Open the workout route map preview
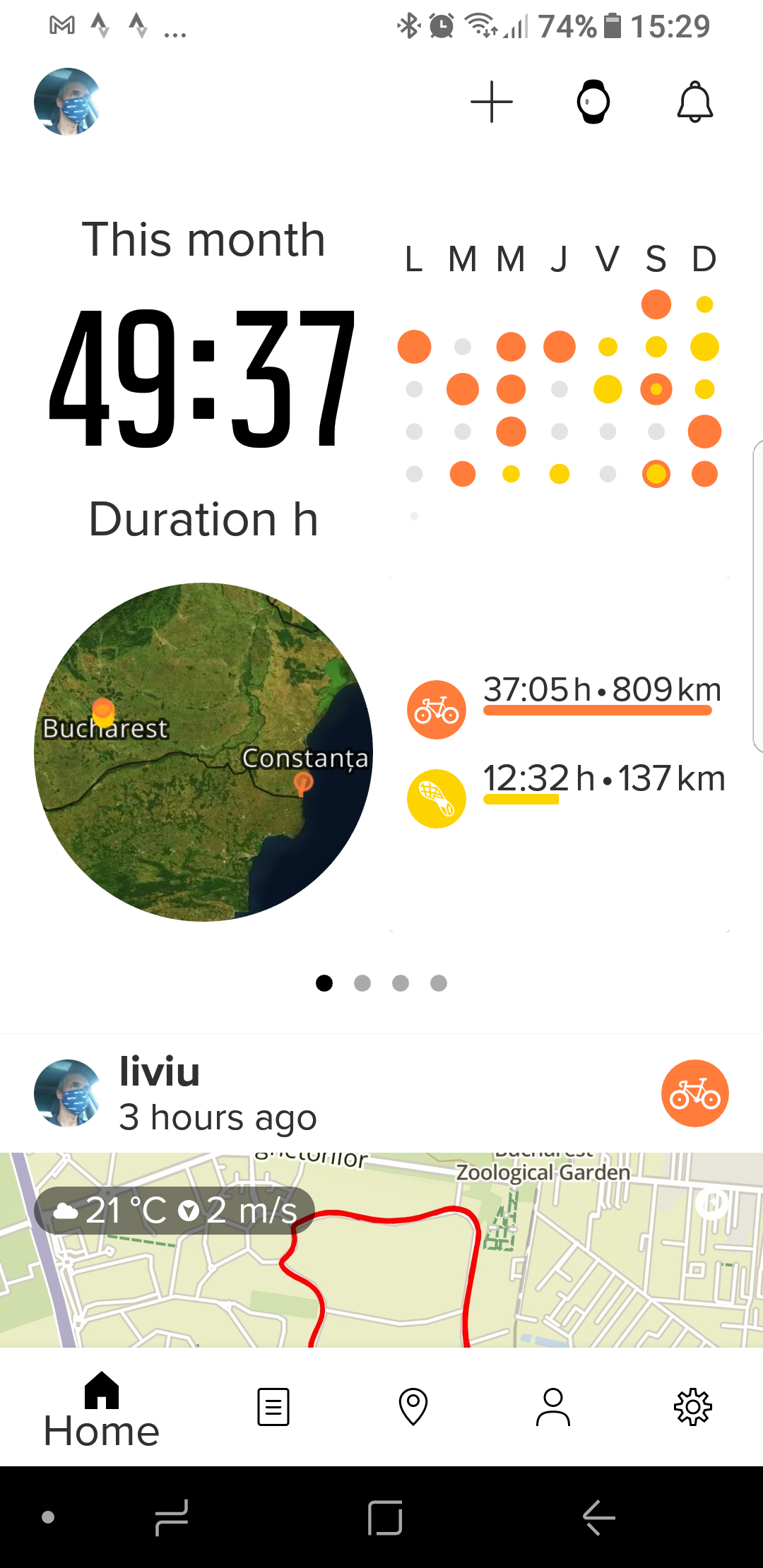Screen dimensions: 763x1568 coord(381,1250)
